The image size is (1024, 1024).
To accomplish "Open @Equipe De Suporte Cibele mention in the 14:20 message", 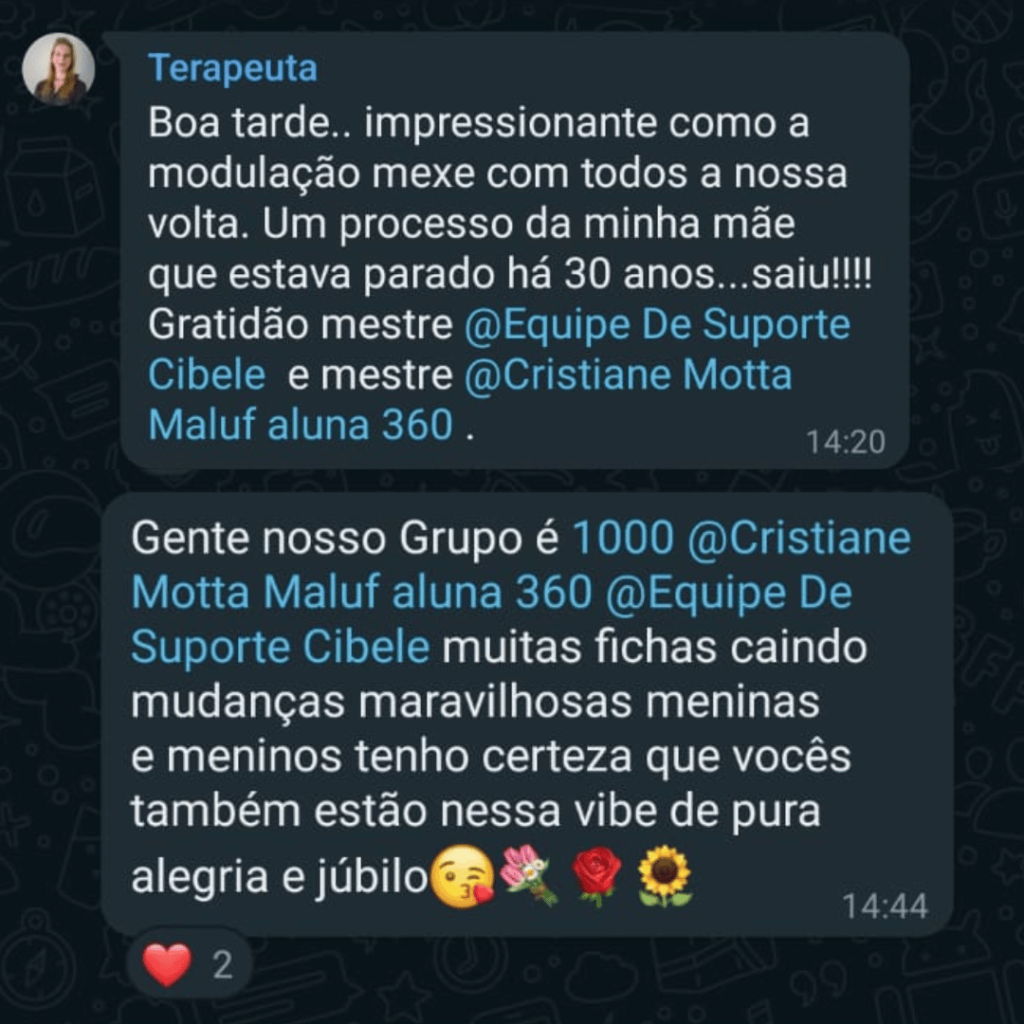I will click(x=657, y=326).
